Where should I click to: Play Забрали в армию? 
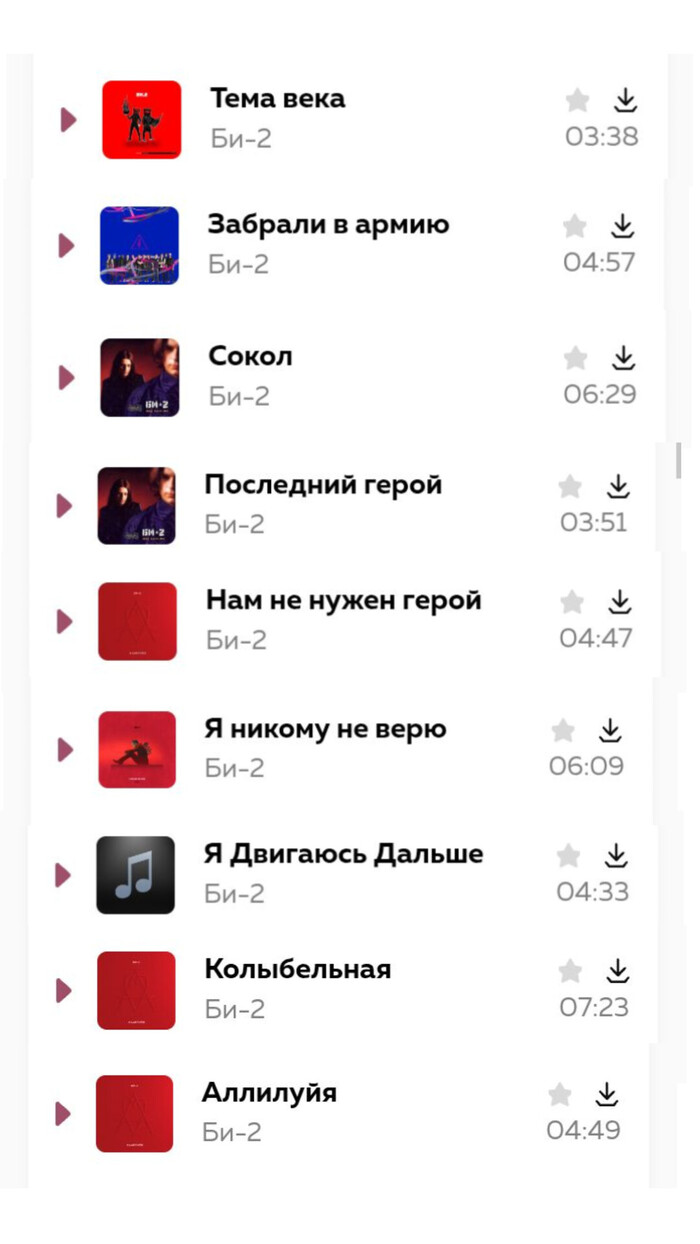coord(66,246)
